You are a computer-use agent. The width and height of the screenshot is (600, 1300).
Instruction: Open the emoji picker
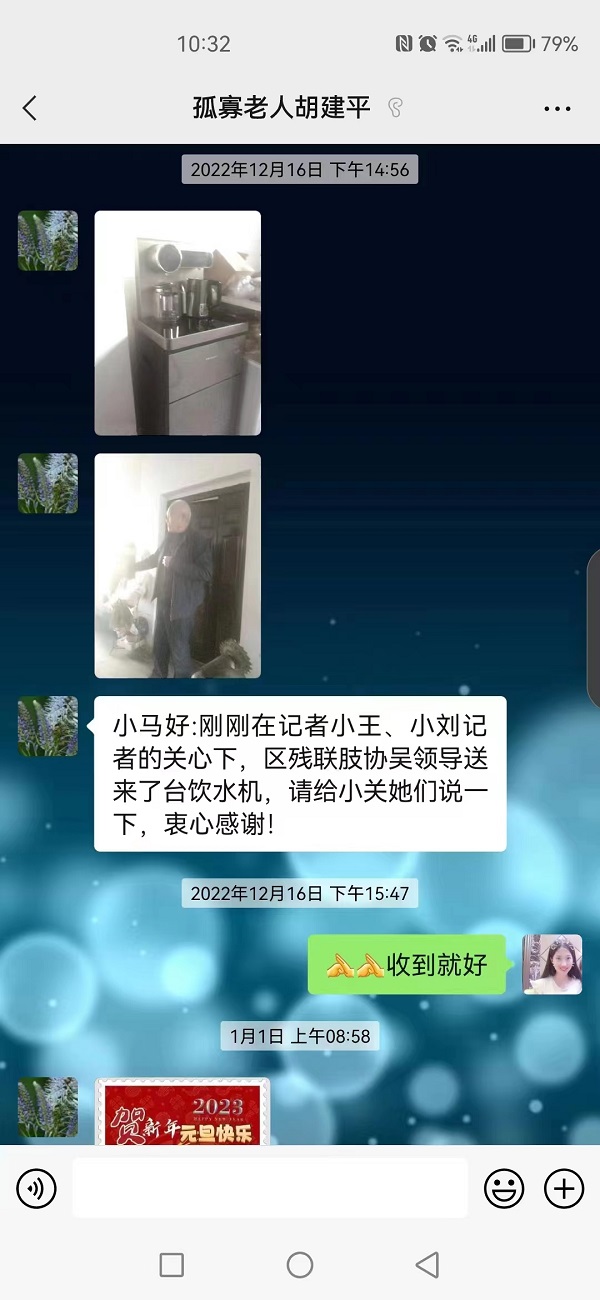click(504, 1188)
